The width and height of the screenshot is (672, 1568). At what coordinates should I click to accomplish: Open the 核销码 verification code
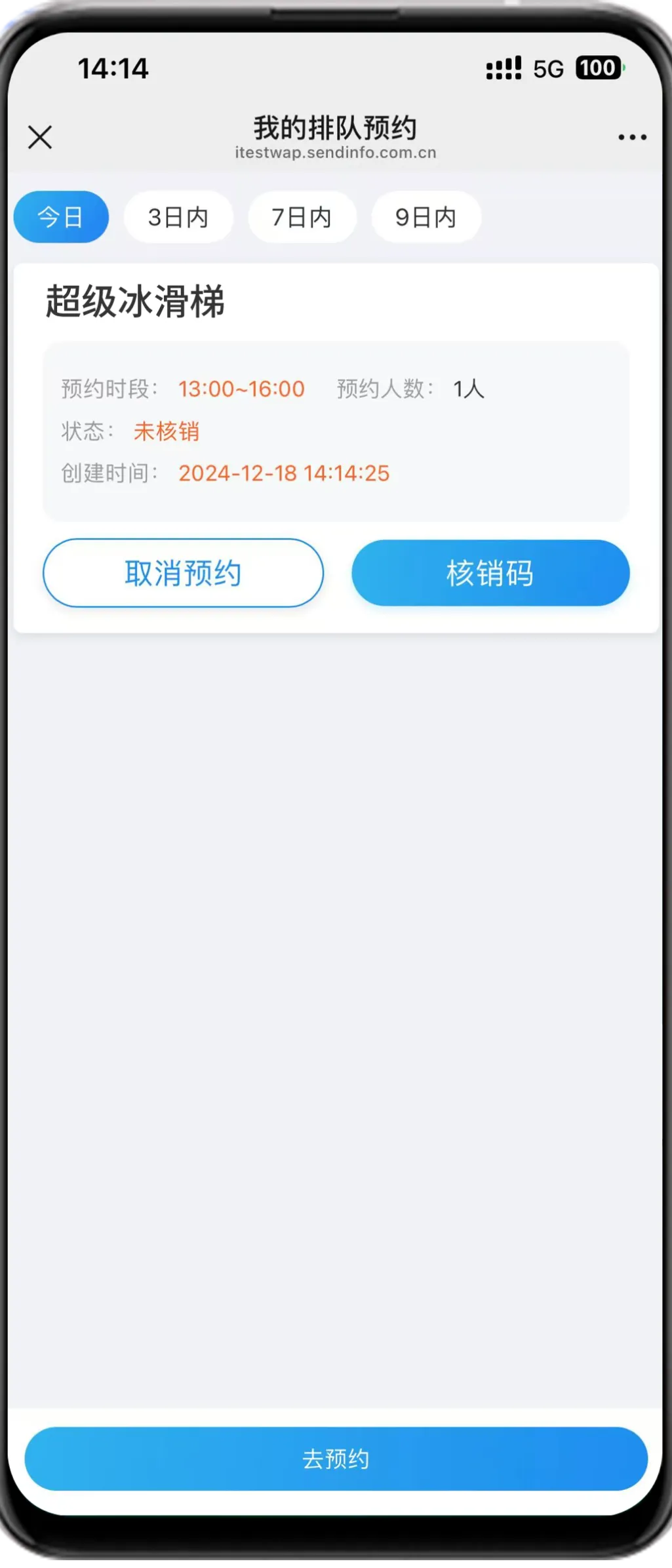[490, 573]
